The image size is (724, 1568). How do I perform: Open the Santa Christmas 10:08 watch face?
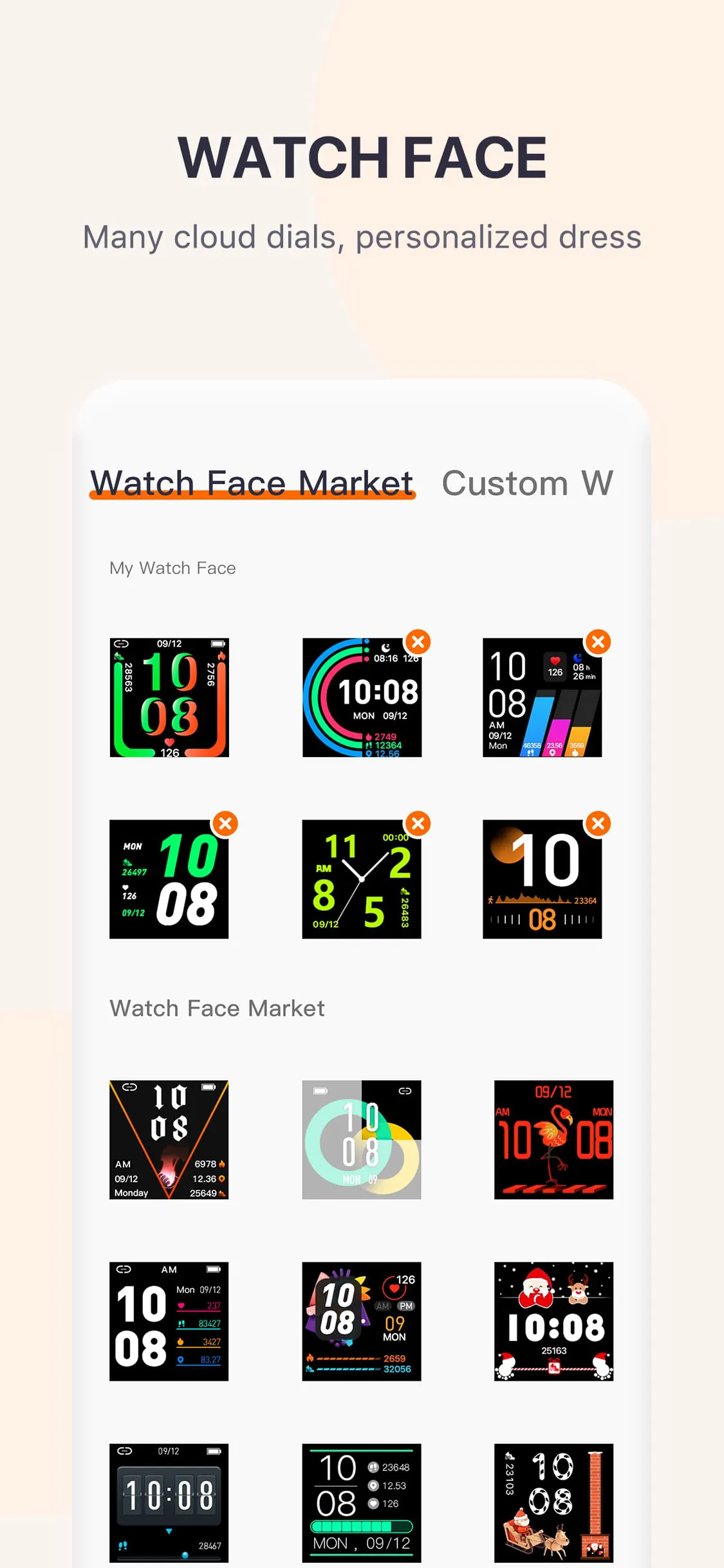click(553, 1321)
